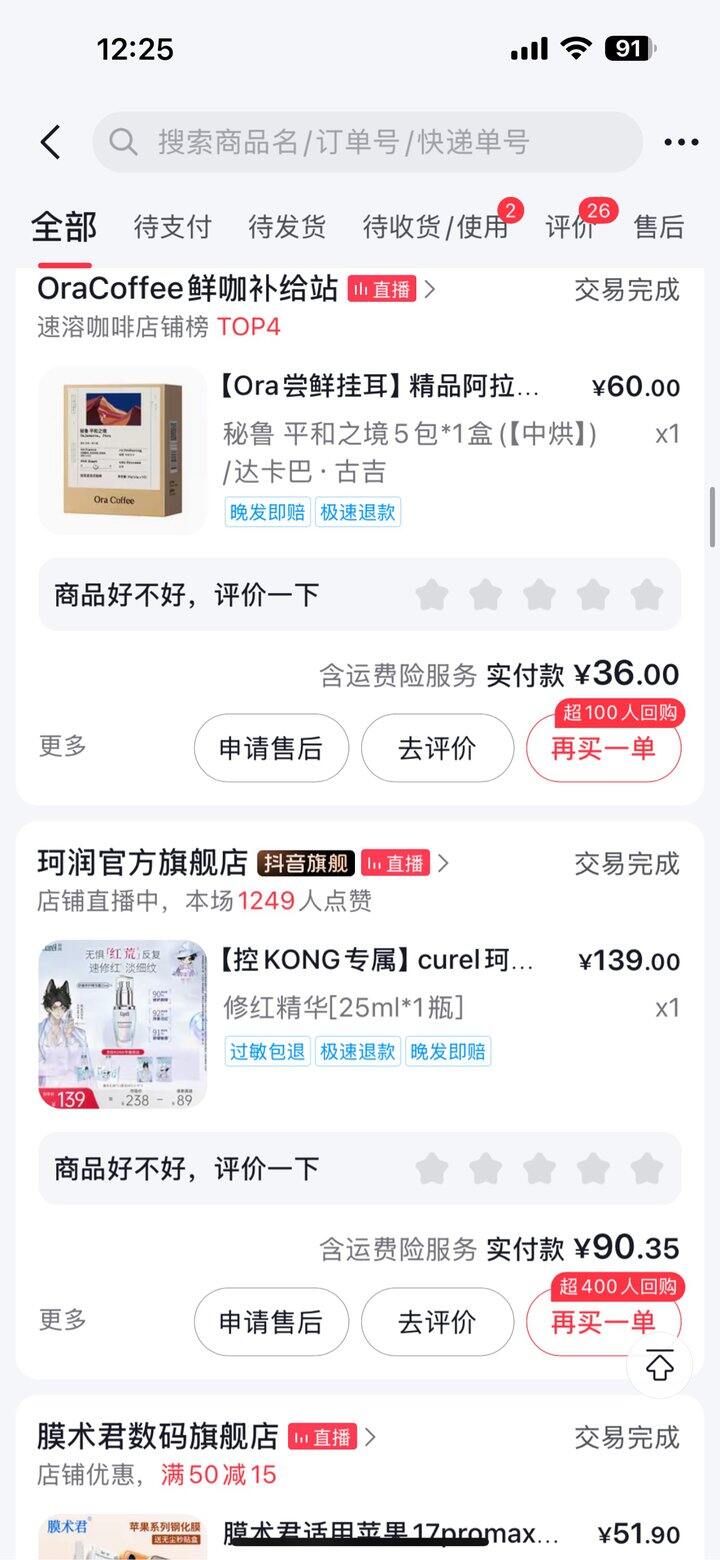Visit the 珂润官方旗舰店 store

pos(142,862)
